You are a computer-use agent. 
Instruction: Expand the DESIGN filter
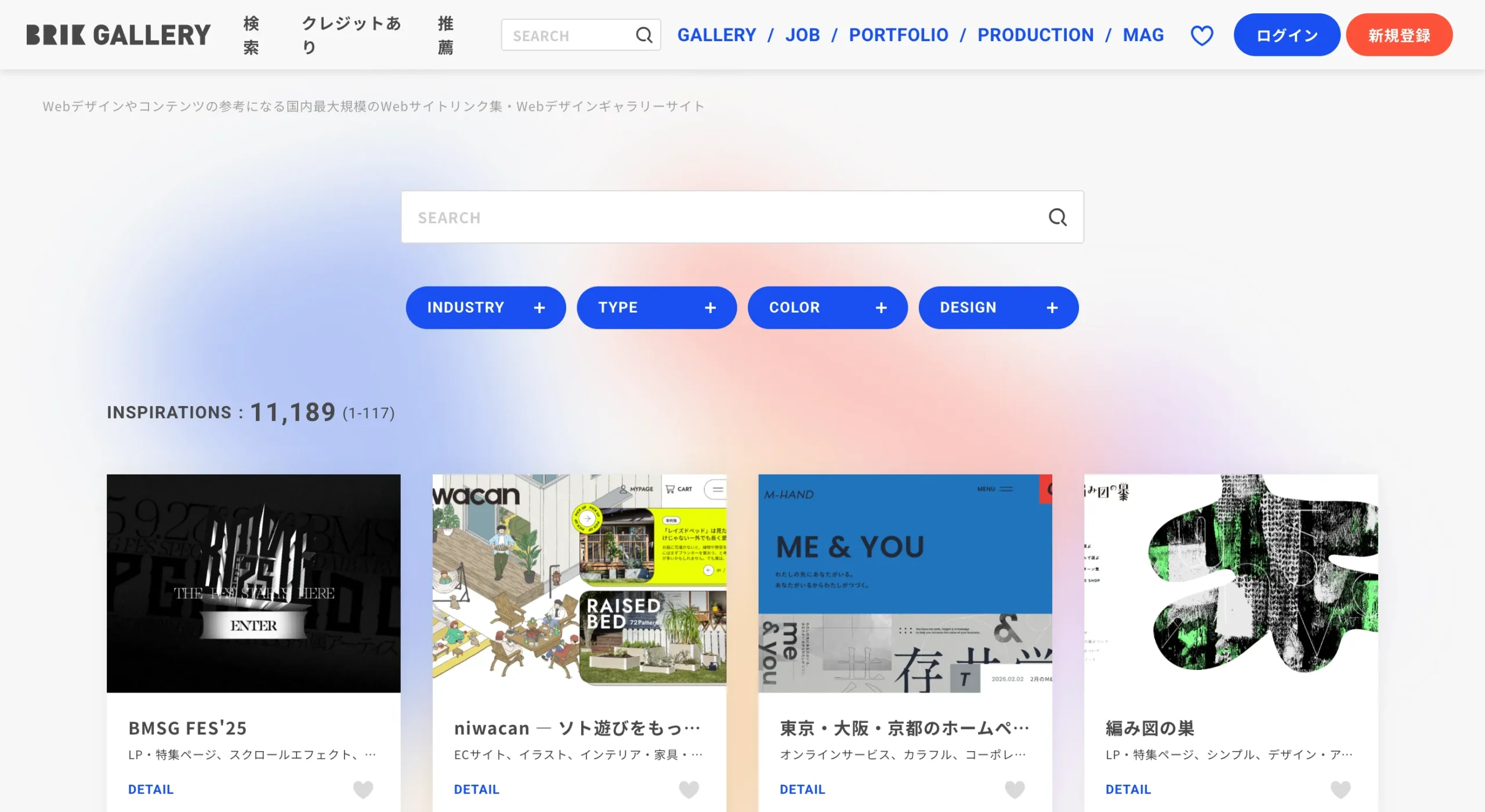click(x=998, y=307)
